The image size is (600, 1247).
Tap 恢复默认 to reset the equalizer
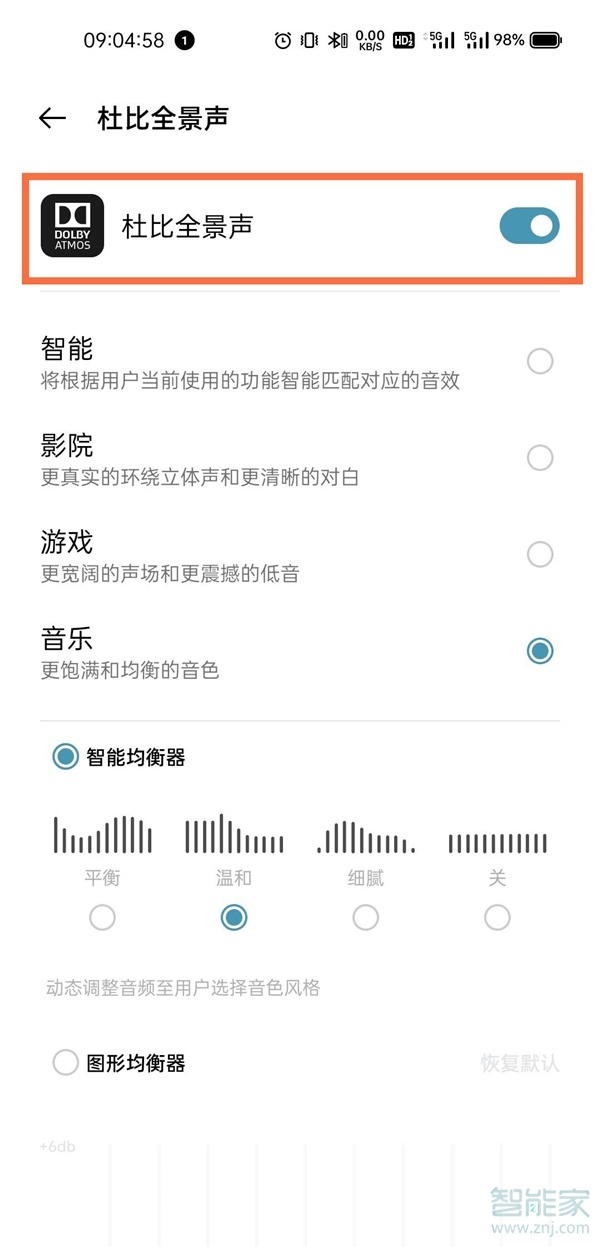519,1063
